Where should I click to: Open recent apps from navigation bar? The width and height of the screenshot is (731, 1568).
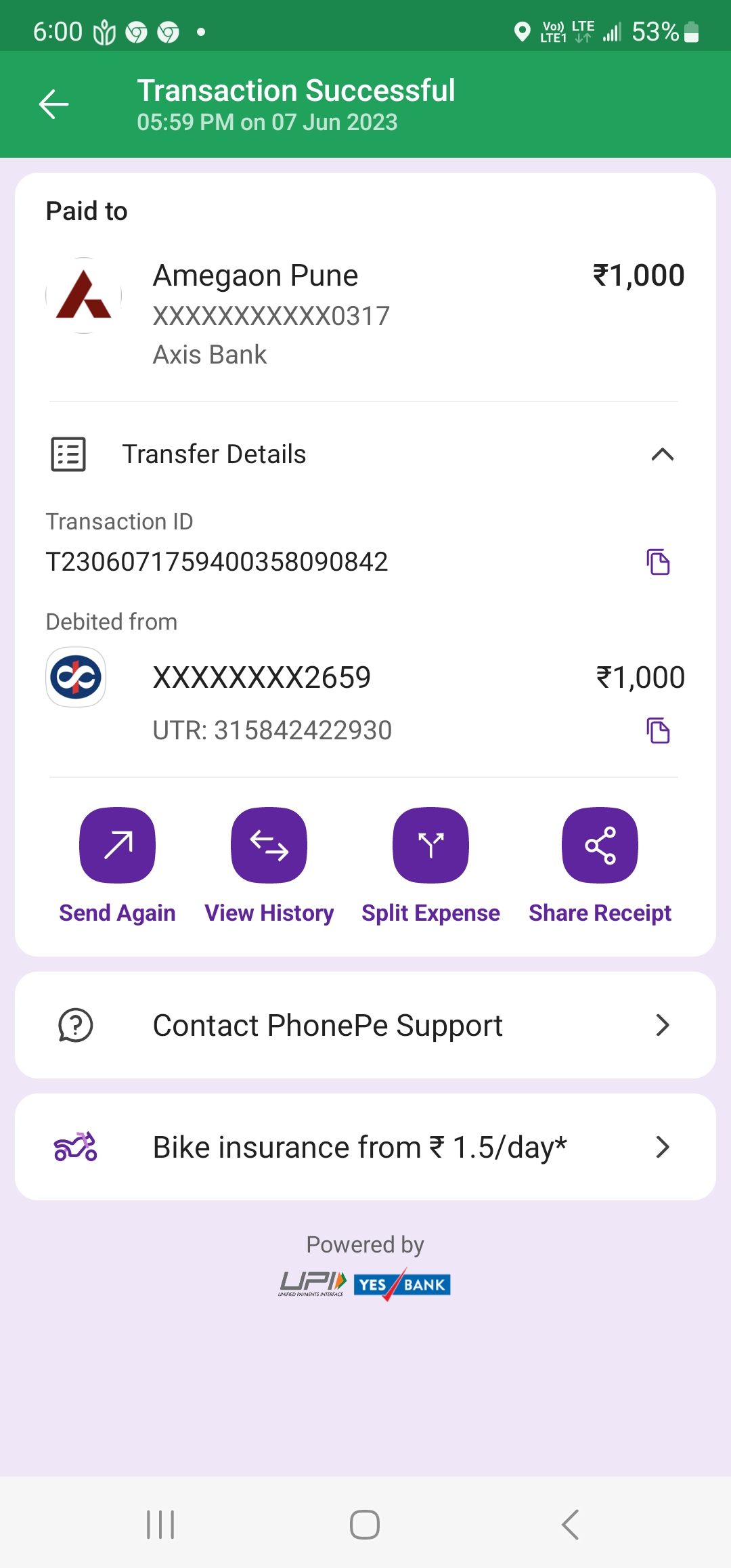pyautogui.click(x=160, y=1525)
